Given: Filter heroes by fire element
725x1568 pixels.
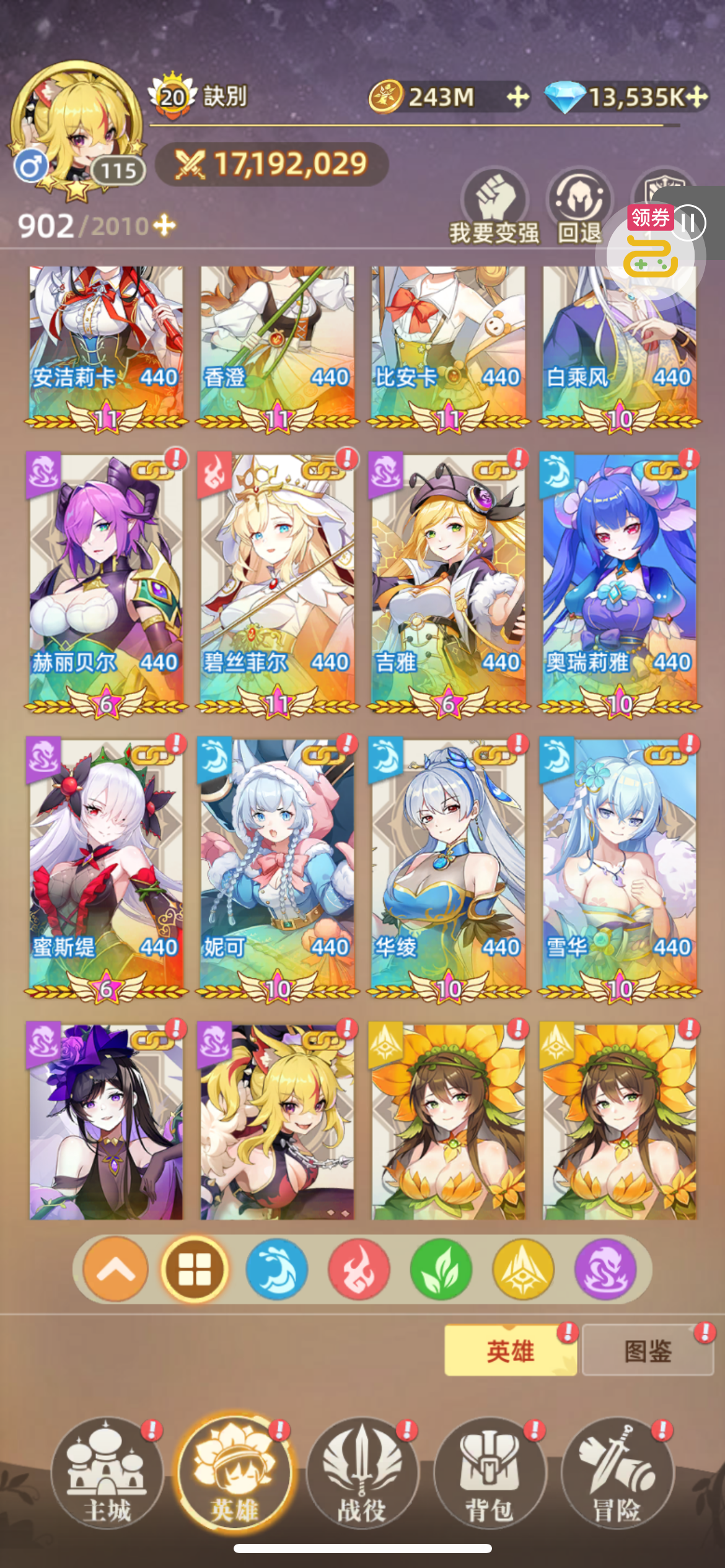Looking at the screenshot, I should (x=359, y=1270).
